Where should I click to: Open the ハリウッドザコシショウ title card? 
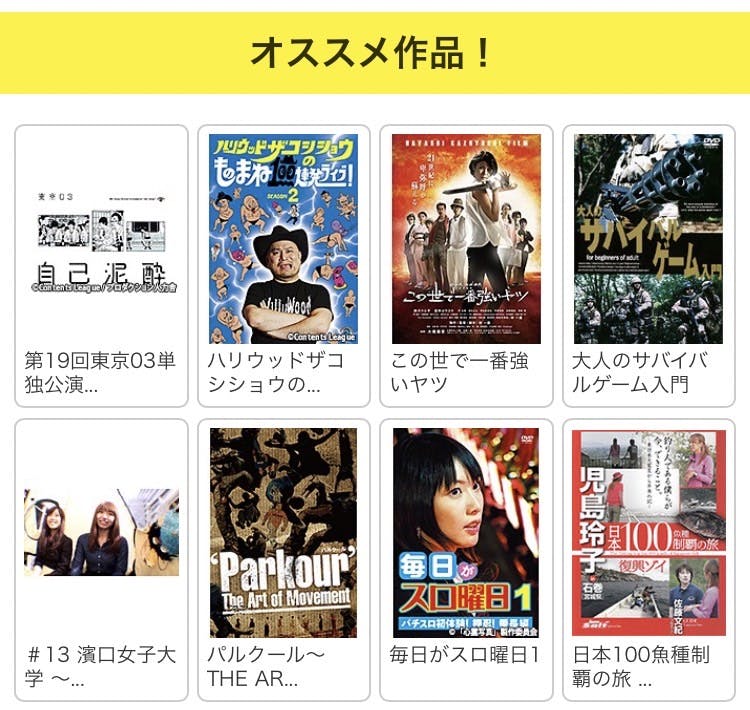pos(284,265)
